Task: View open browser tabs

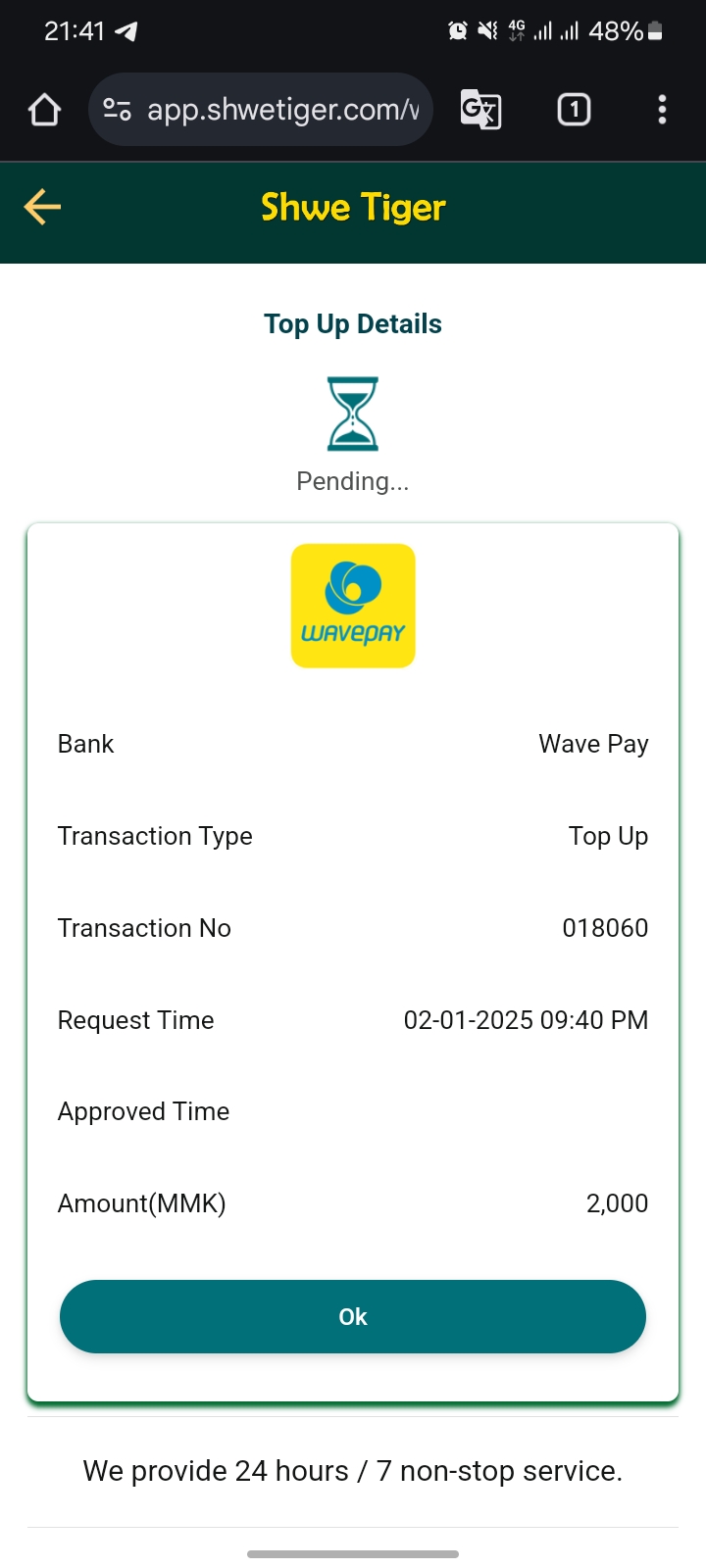Action: click(574, 110)
